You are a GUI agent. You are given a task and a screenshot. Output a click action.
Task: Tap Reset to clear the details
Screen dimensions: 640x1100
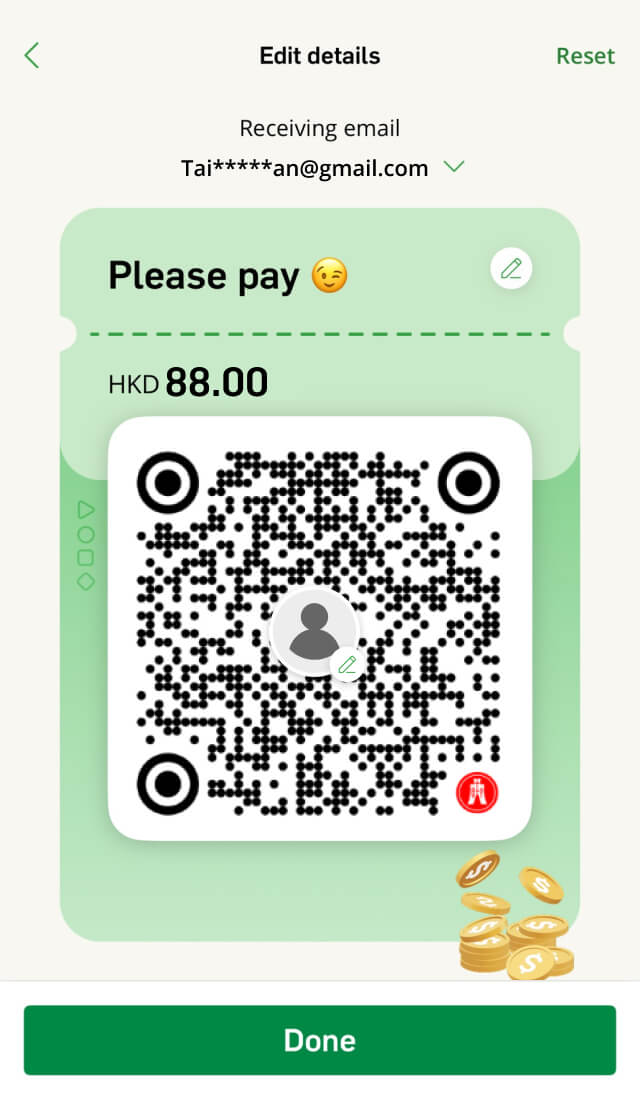585,56
